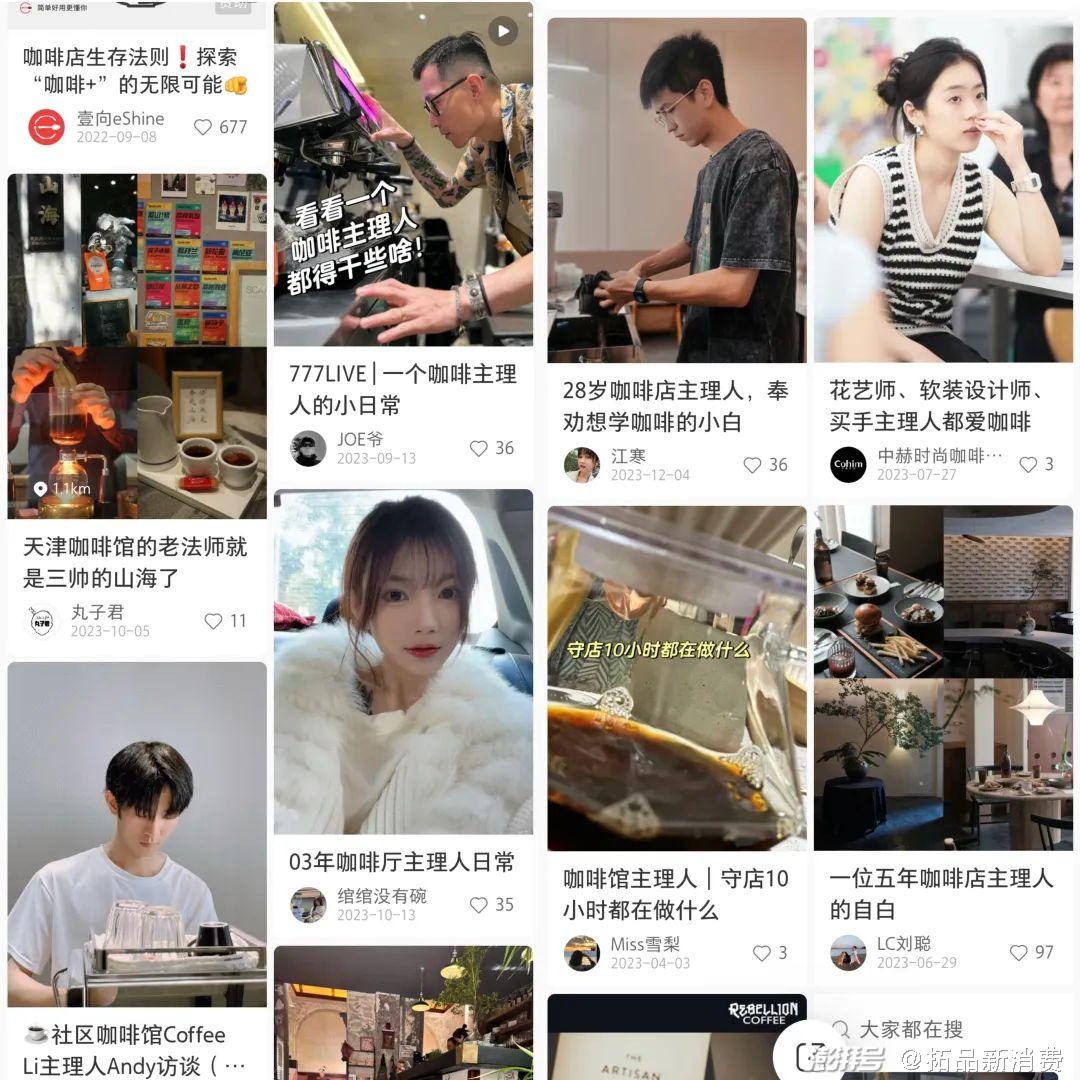The image size is (1080, 1080).
Task: Like LC刘聪's post
Action: coord(1019,952)
